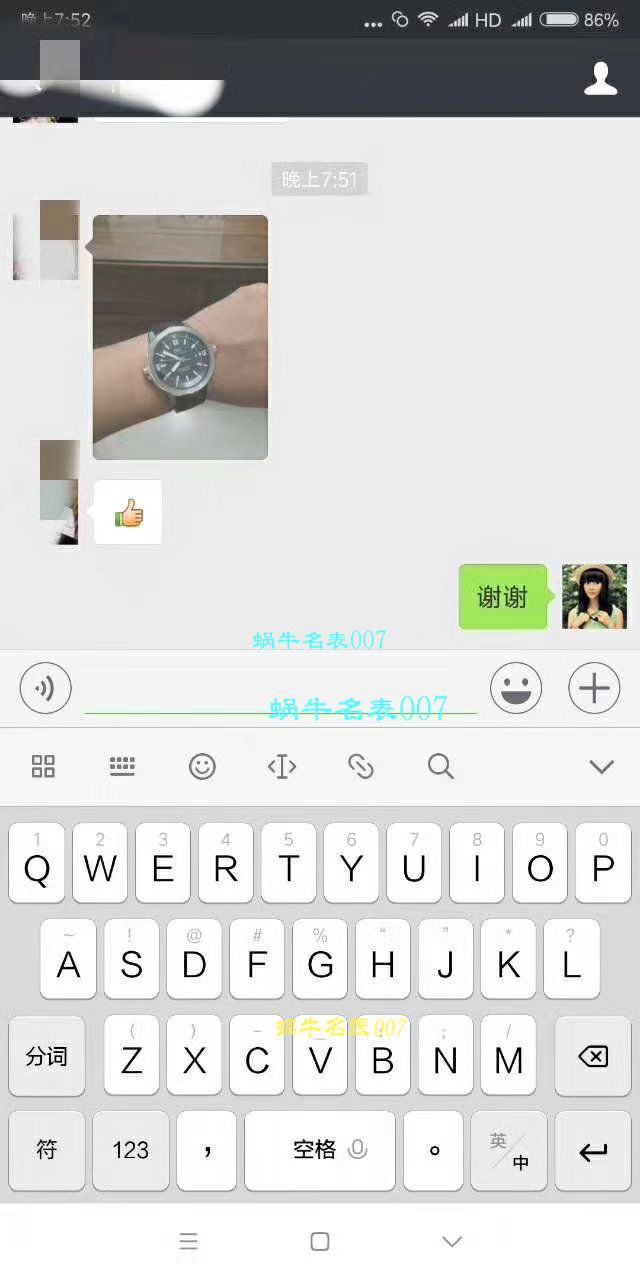
Task: Toggle English/Chinese input key
Action: [x=509, y=1151]
